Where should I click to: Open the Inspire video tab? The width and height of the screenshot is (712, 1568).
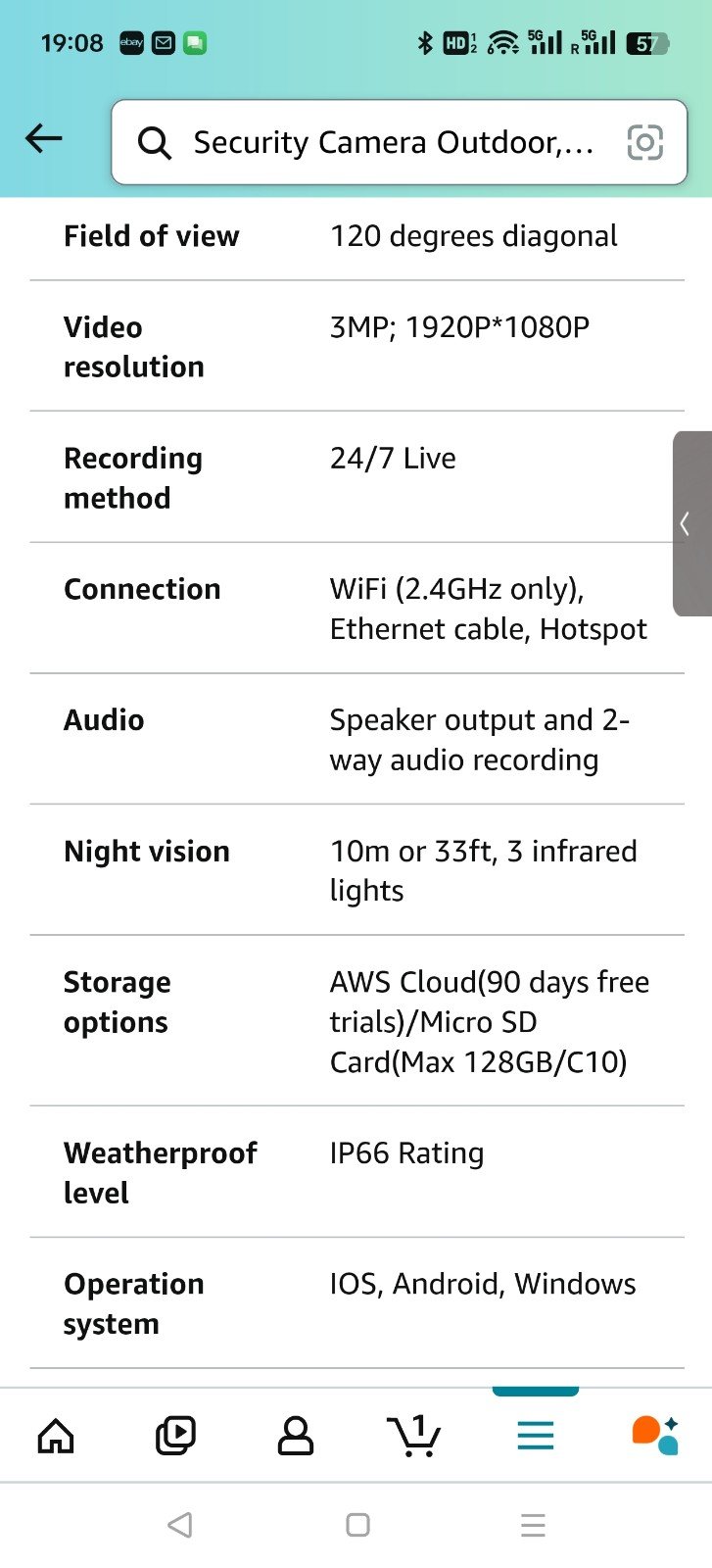click(176, 1436)
